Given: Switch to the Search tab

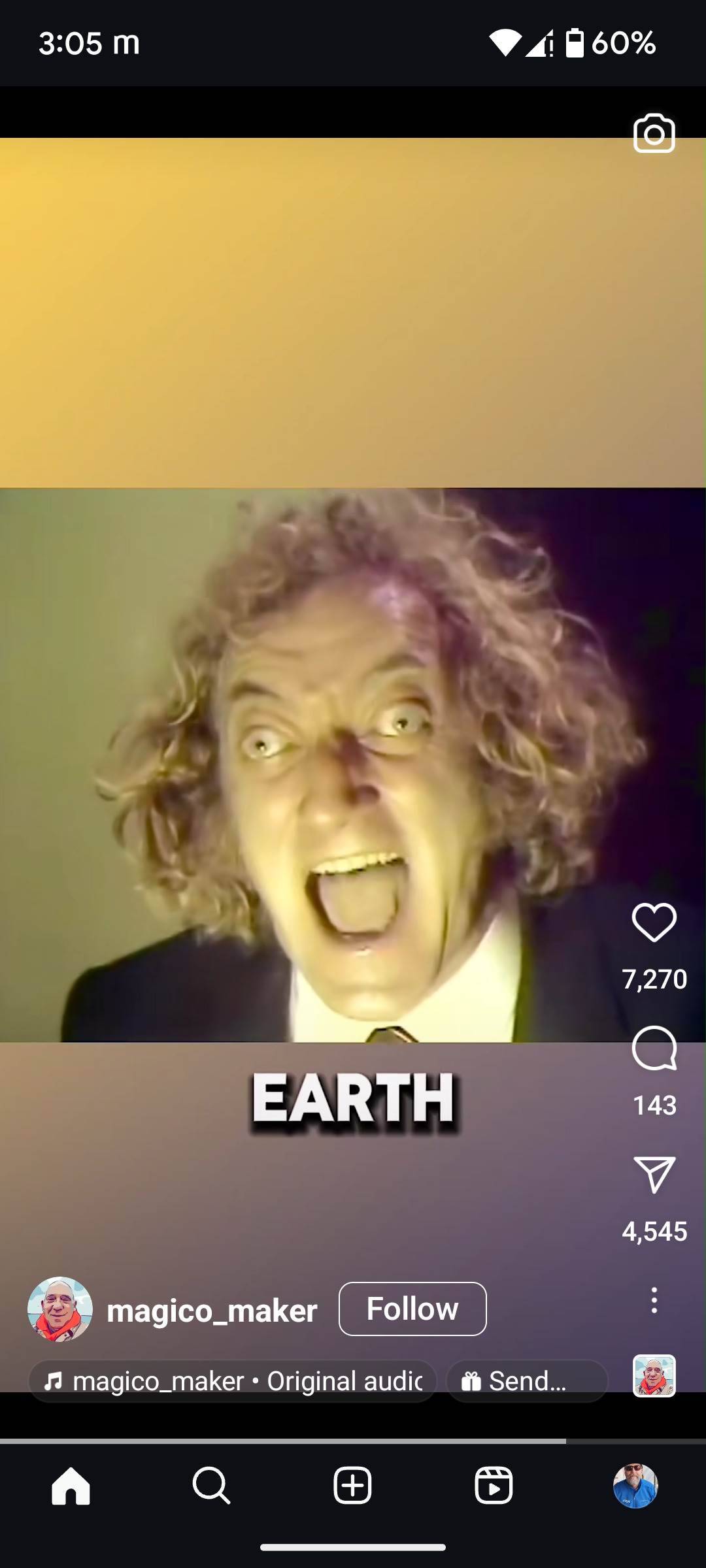Looking at the screenshot, I should 211,1486.
